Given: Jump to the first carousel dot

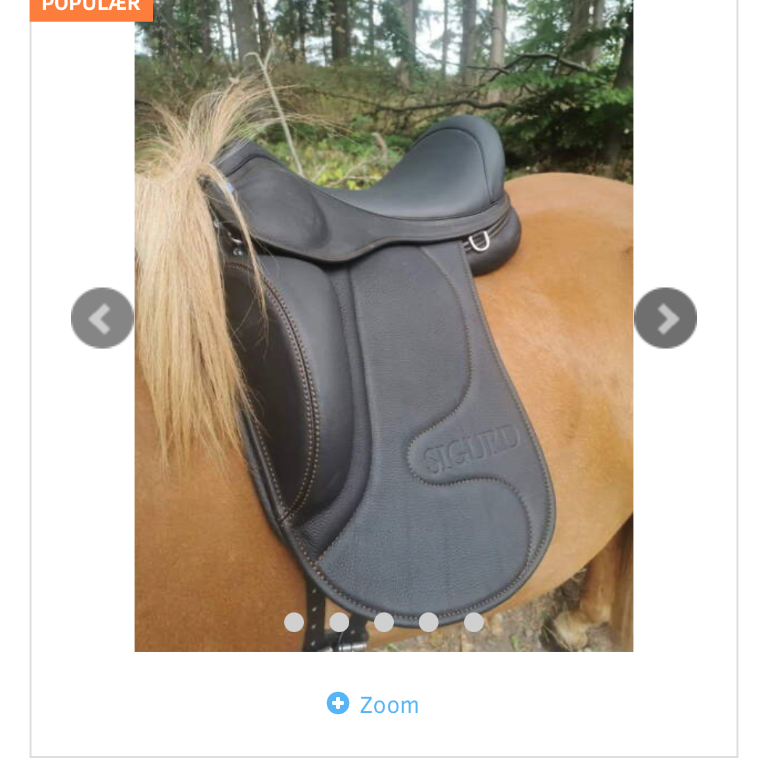Looking at the screenshot, I should click(x=294, y=622).
